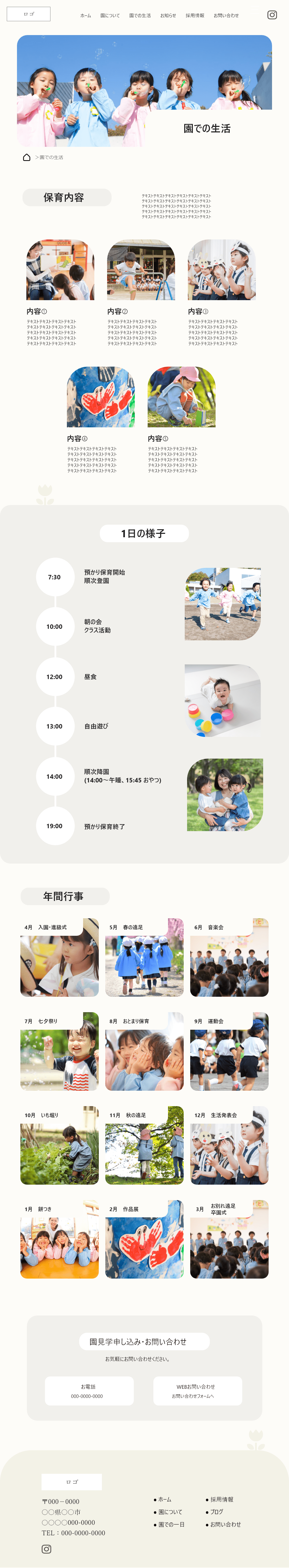Open お問い合わせ in the top menu

pyautogui.click(x=226, y=16)
